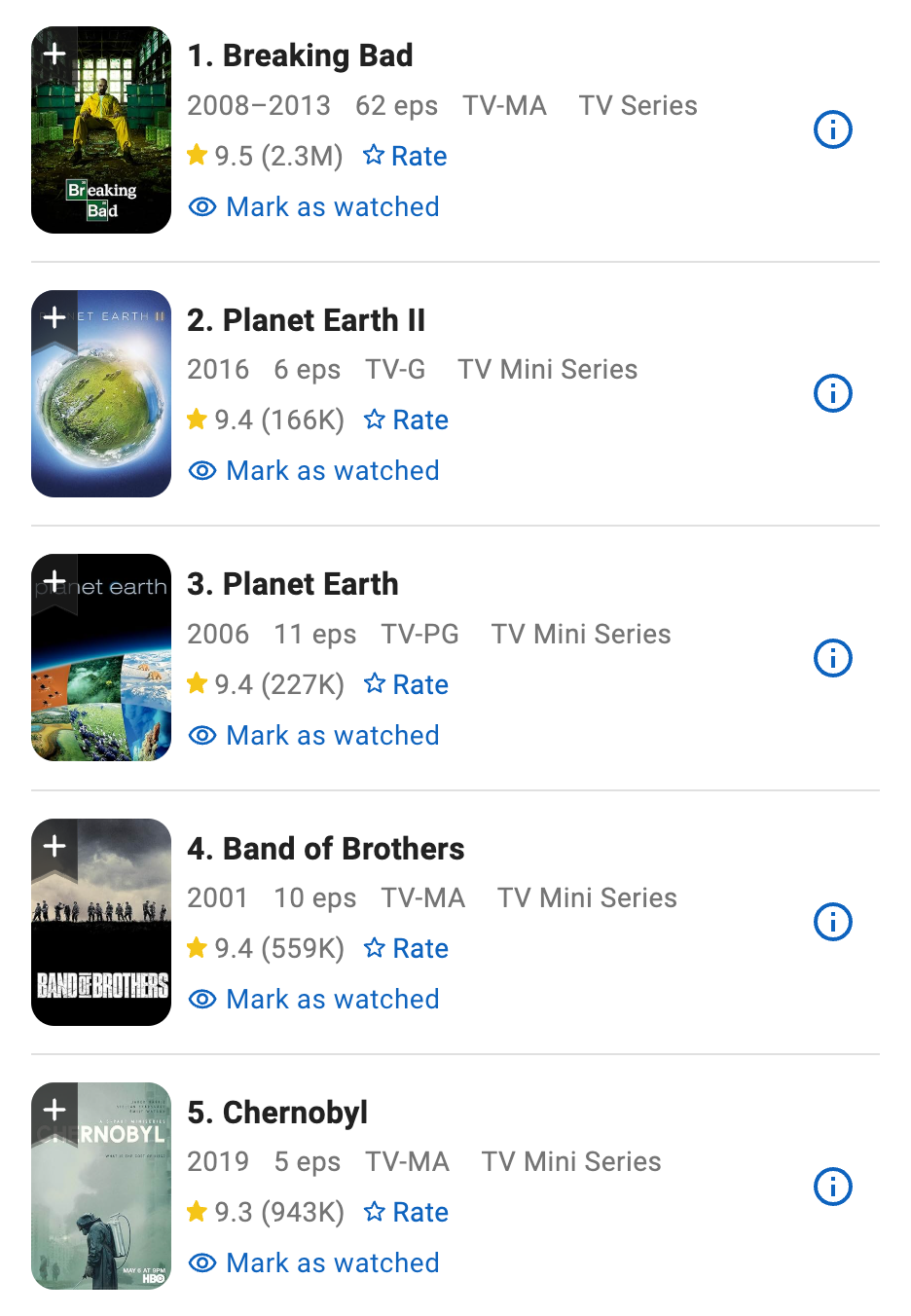Show info for Chernobyl
This screenshot has height=1316, width=911.
pyautogui.click(x=832, y=1187)
